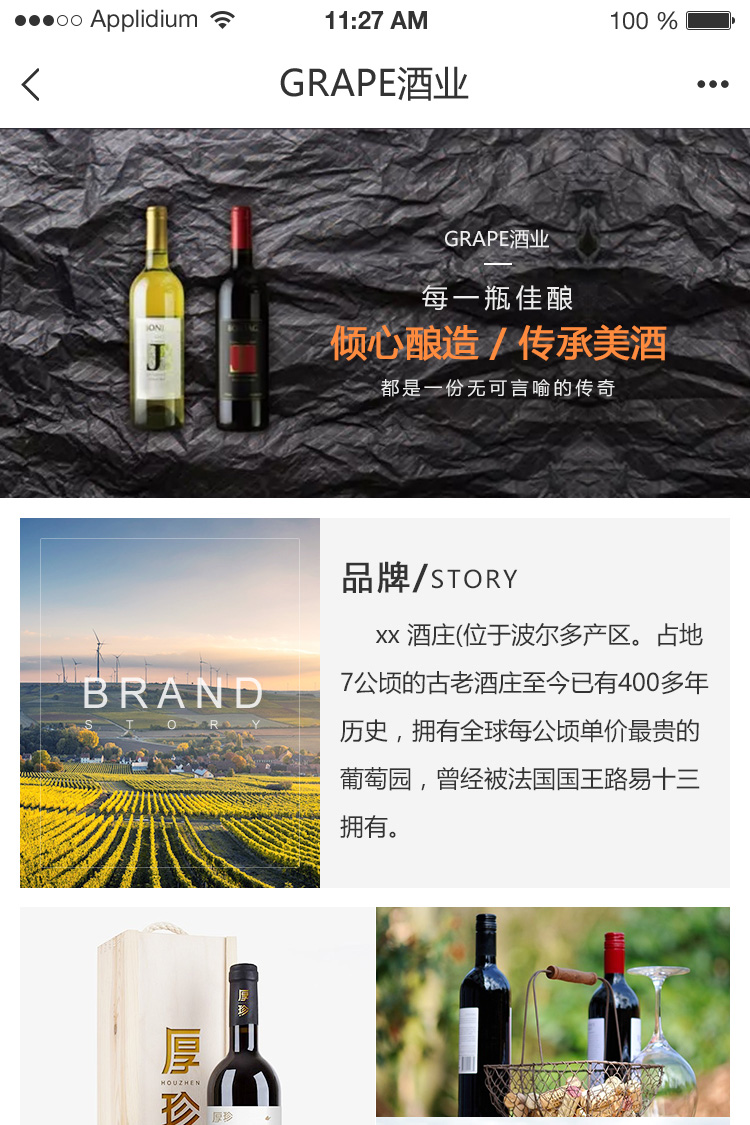The height and width of the screenshot is (1125, 750).
Task: Open the more options ellipsis menu
Action: point(714,84)
